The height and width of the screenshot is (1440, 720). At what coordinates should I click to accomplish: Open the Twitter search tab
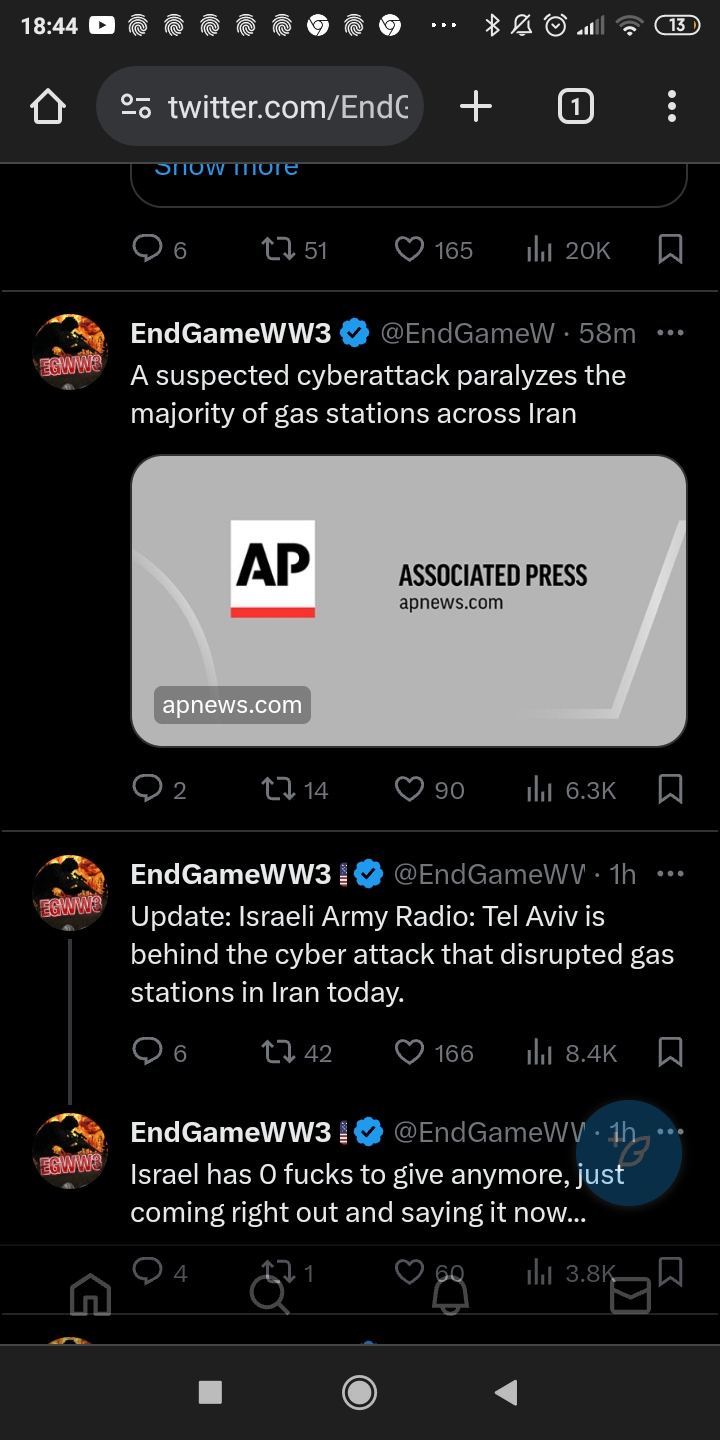(x=270, y=1294)
